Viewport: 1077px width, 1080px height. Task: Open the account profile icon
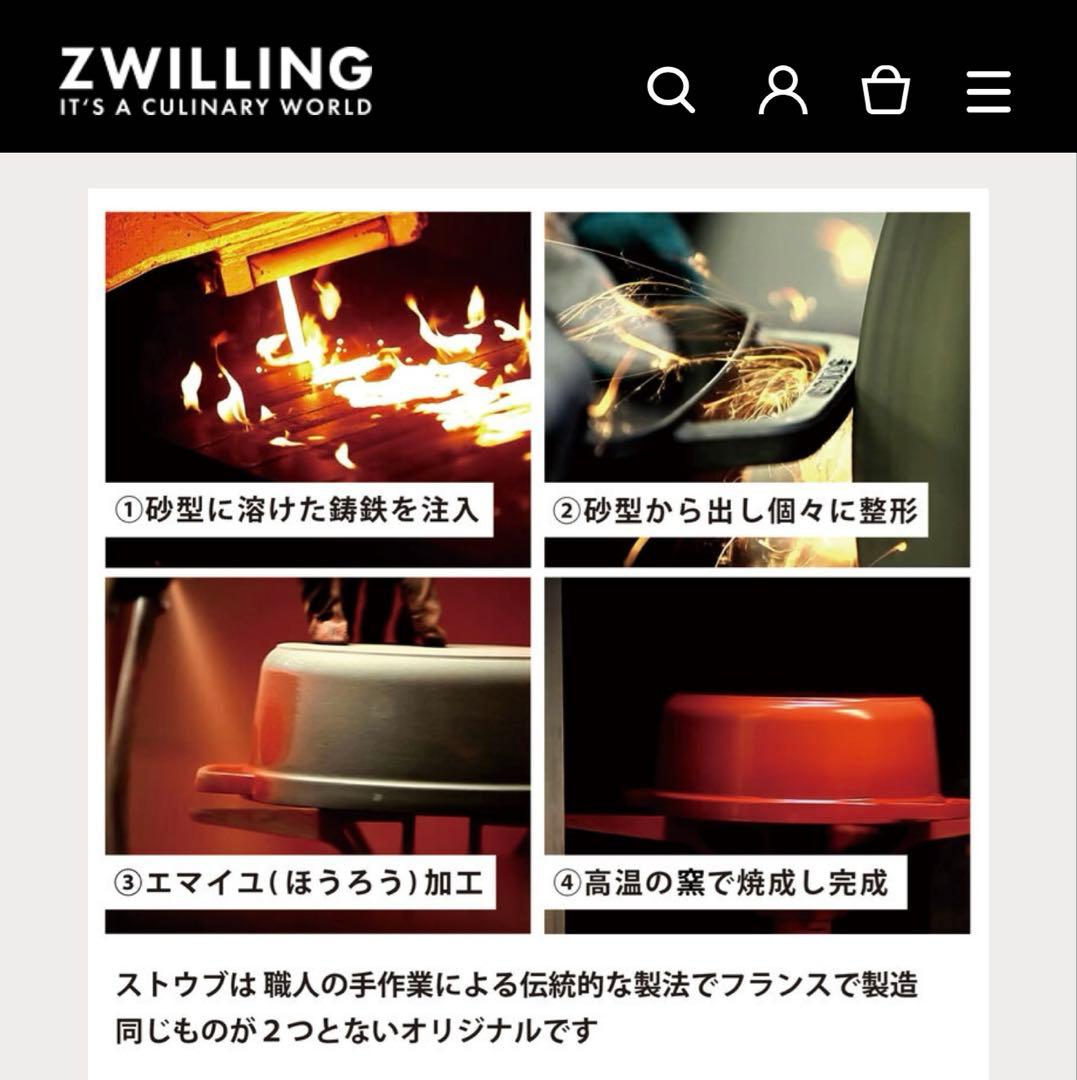pos(782,91)
